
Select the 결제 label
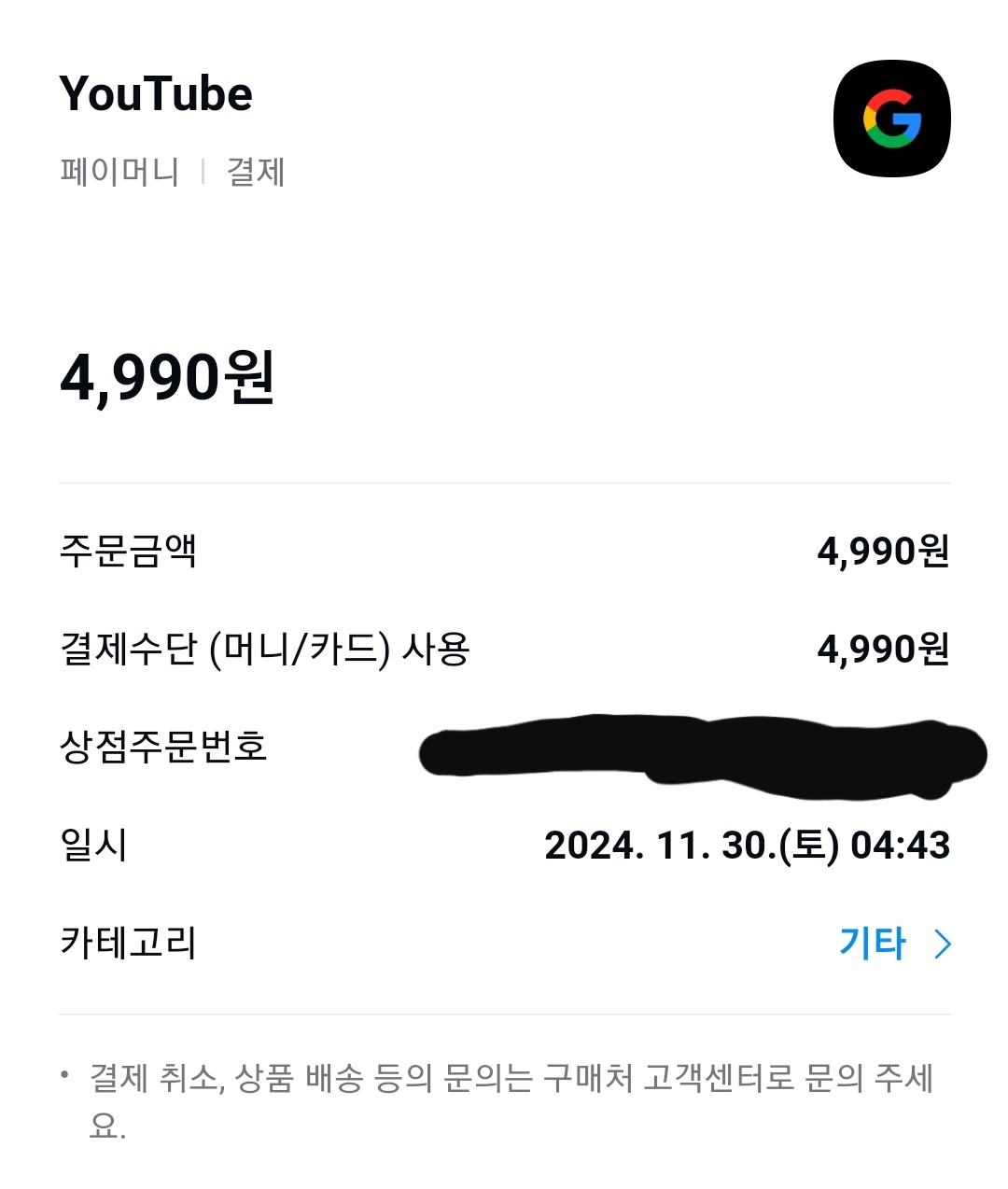tap(257, 170)
